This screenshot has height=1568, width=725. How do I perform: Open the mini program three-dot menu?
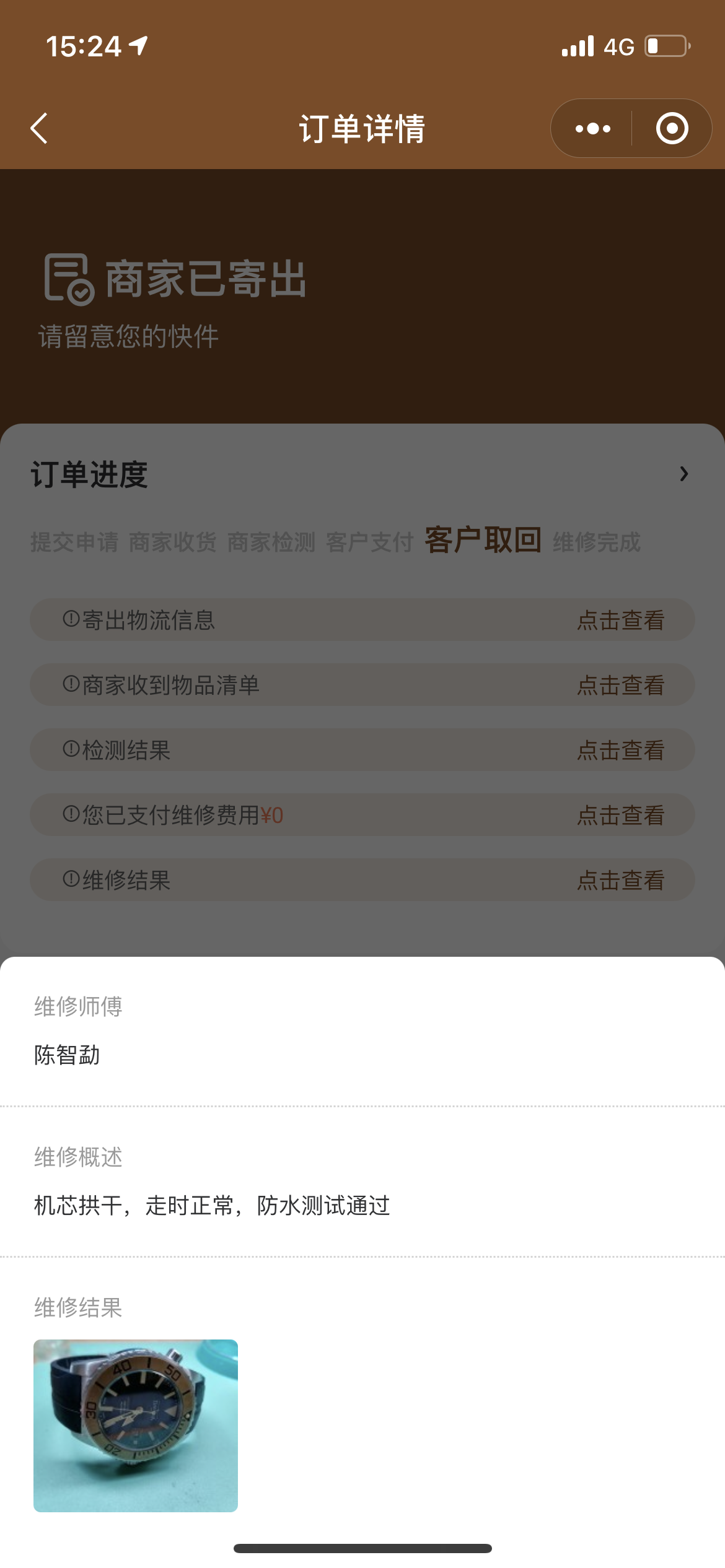[x=592, y=128]
